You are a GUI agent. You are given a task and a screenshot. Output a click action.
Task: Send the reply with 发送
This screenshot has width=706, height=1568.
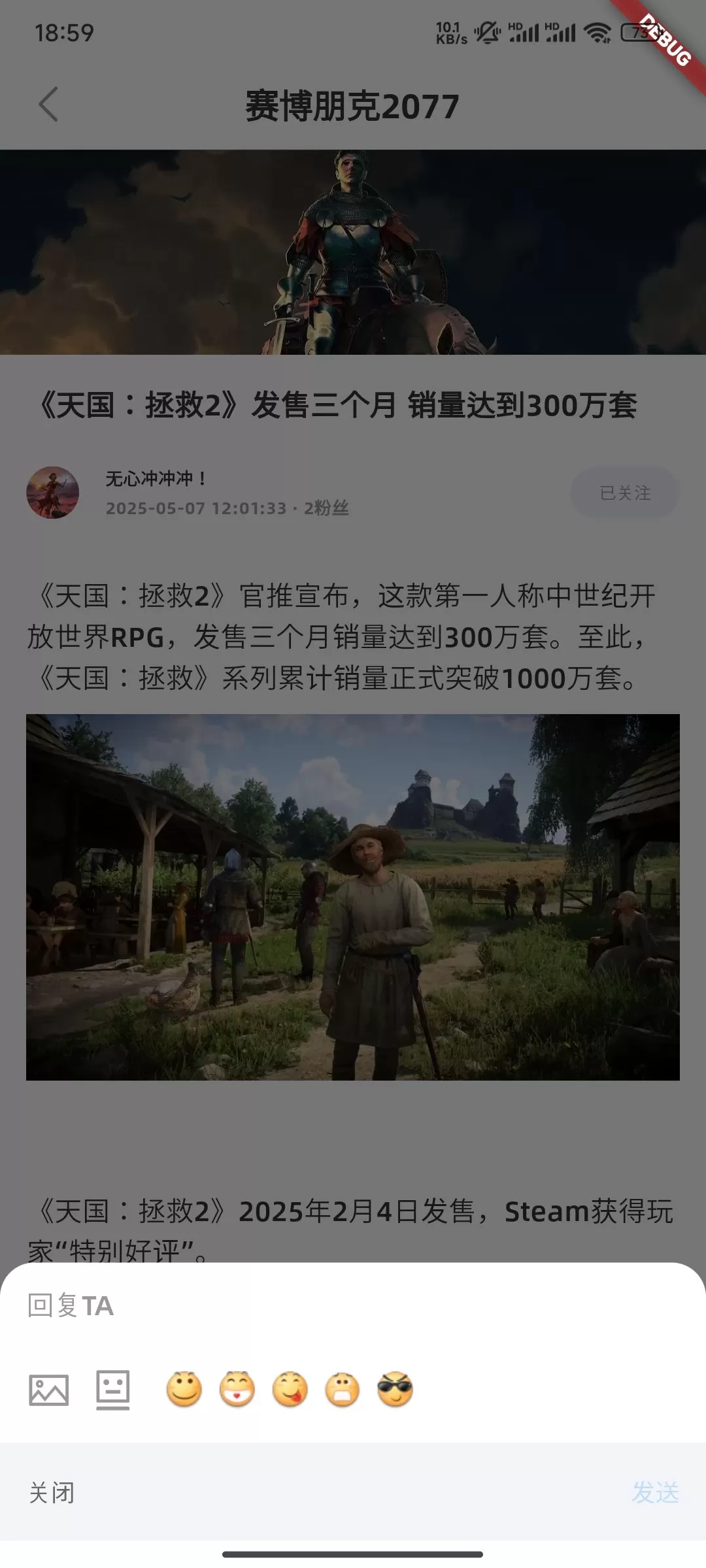655,1493
